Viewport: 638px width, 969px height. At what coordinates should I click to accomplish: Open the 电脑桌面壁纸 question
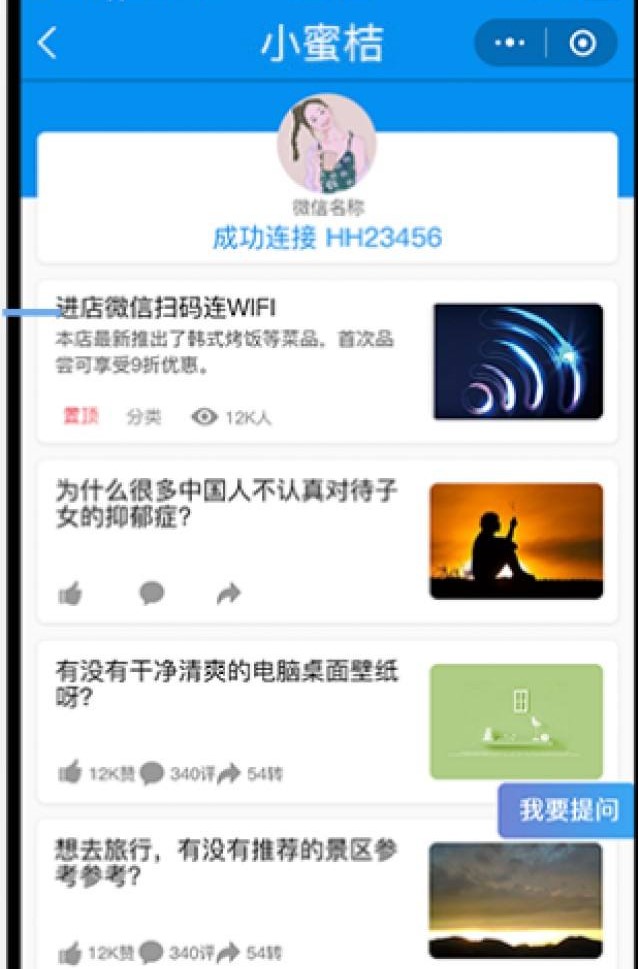click(x=226, y=683)
